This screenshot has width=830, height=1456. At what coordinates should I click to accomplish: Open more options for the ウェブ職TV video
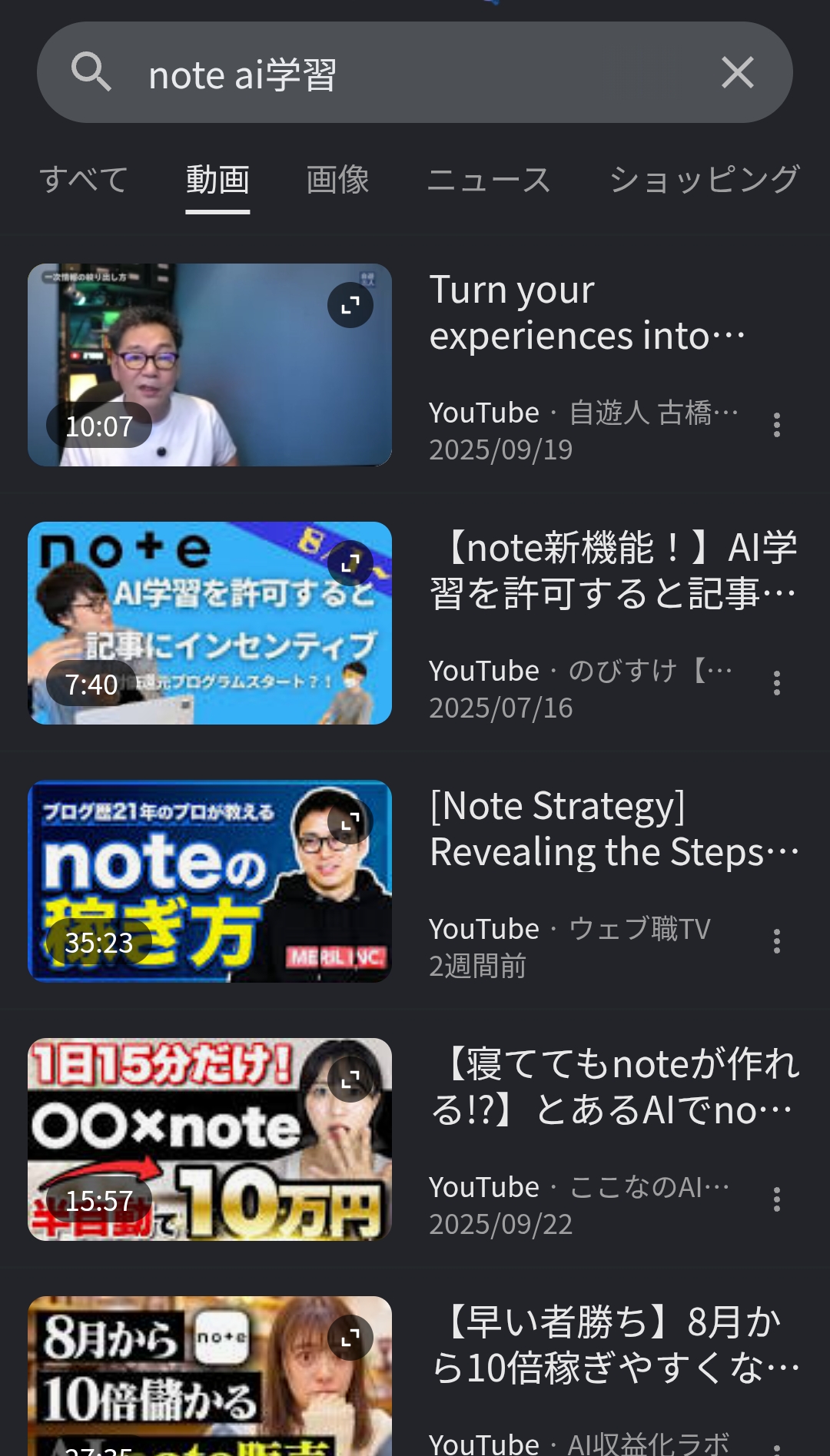coord(777,941)
